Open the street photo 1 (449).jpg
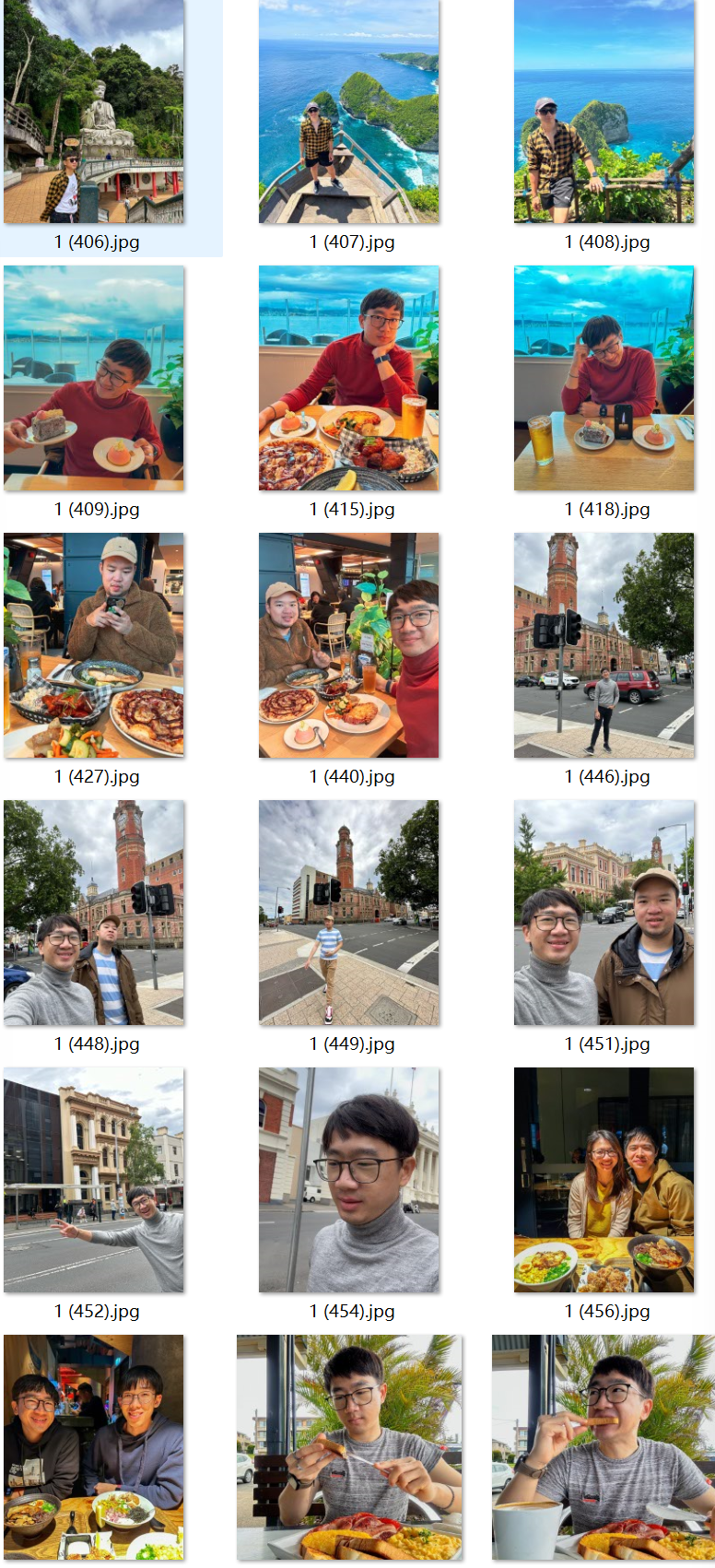Viewport: 715px width, 1568px height. click(x=348, y=913)
